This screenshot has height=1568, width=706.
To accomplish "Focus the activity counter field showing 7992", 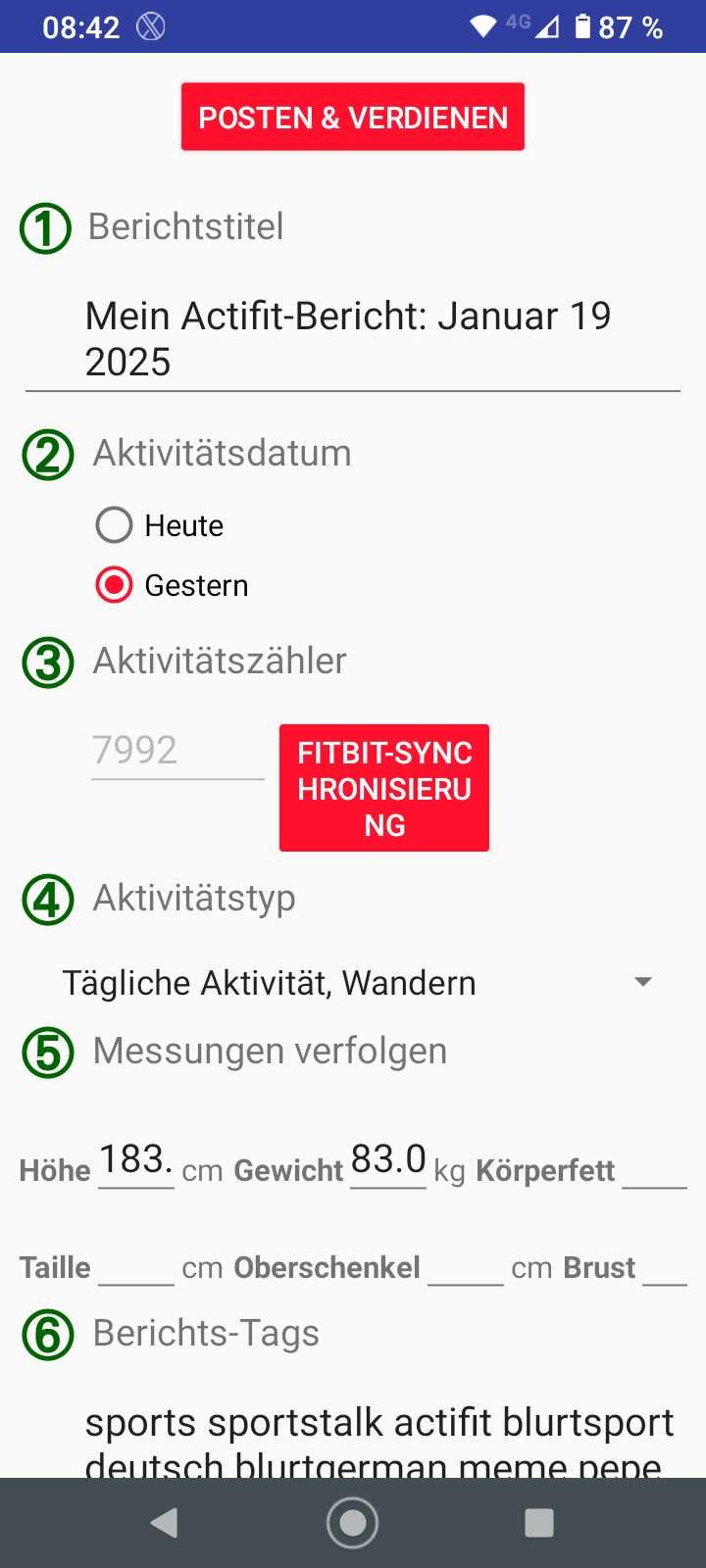I will pyautogui.click(x=176, y=752).
